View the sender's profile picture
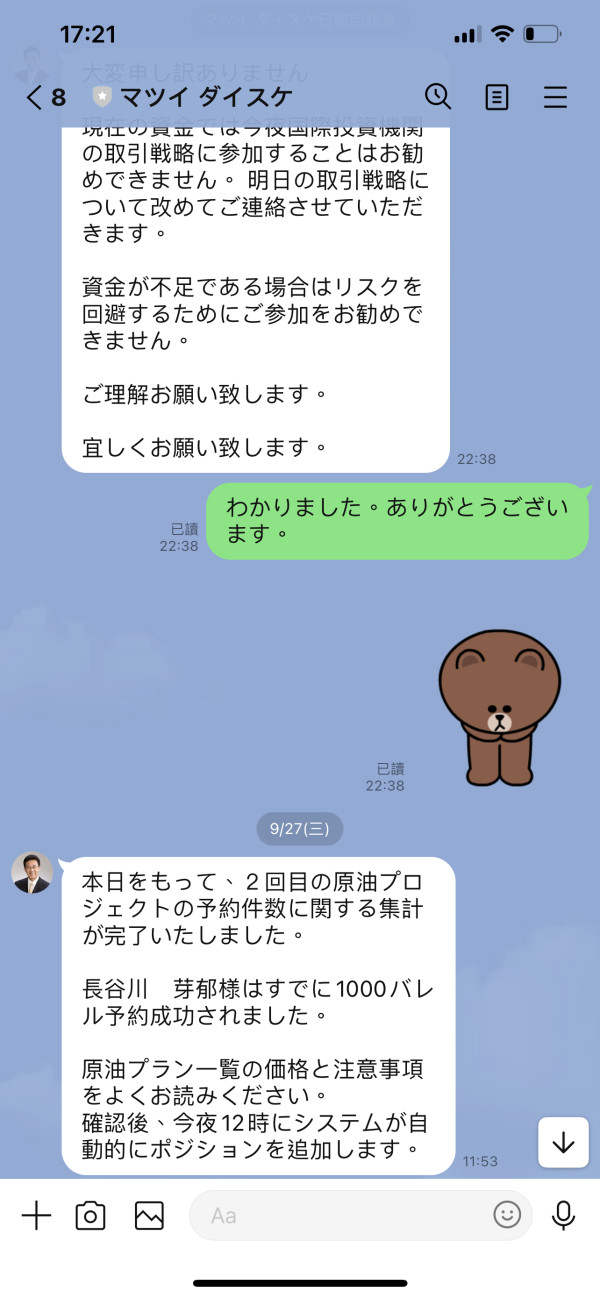Viewport: 600px width, 1298px height. coord(32,873)
